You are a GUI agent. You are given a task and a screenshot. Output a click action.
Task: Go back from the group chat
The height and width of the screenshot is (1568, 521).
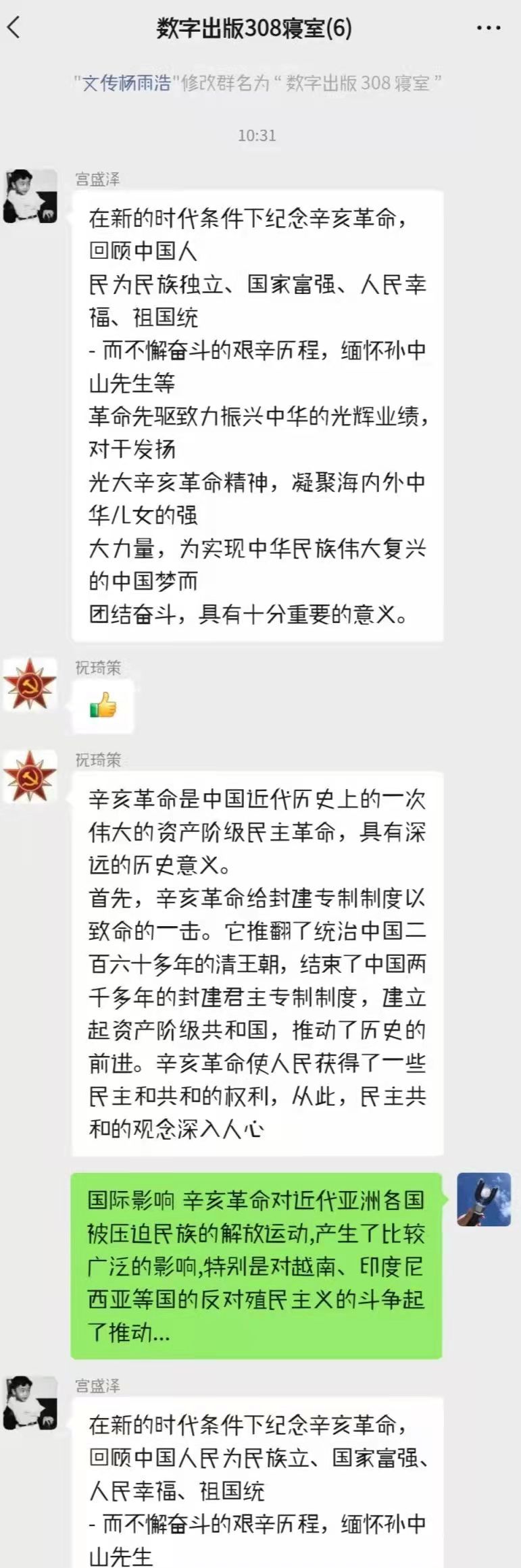[x=14, y=28]
